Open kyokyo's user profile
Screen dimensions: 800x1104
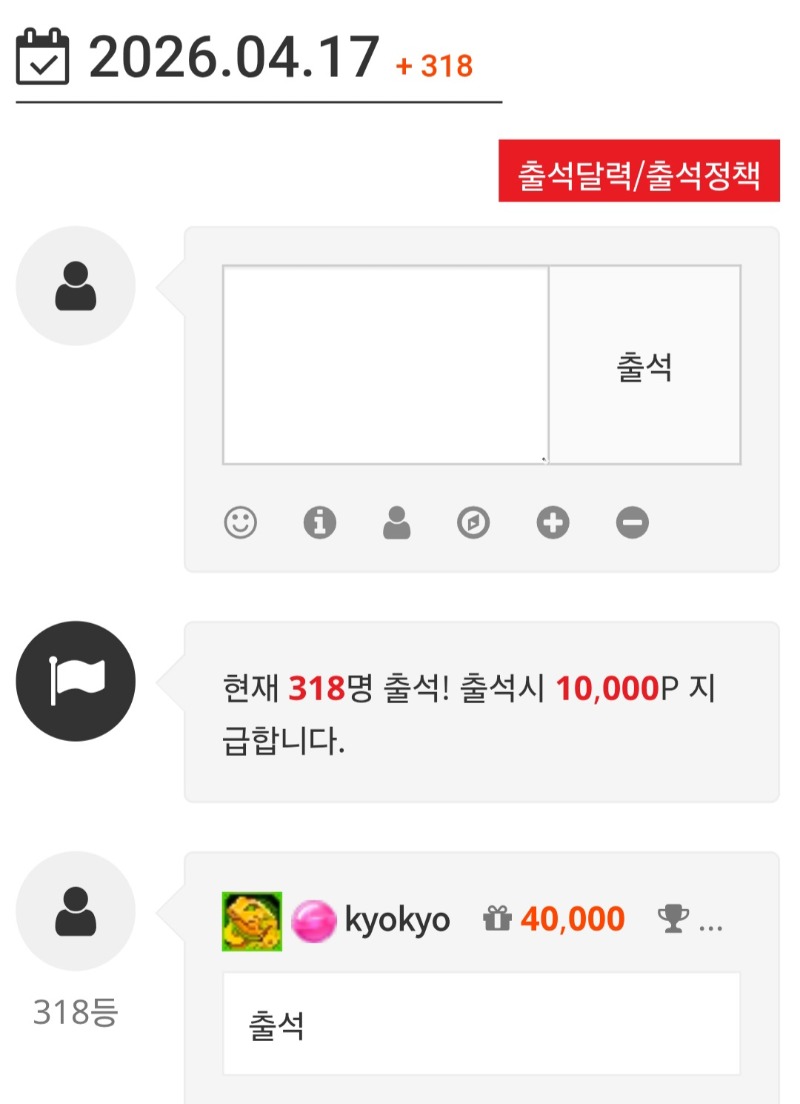coord(397,920)
